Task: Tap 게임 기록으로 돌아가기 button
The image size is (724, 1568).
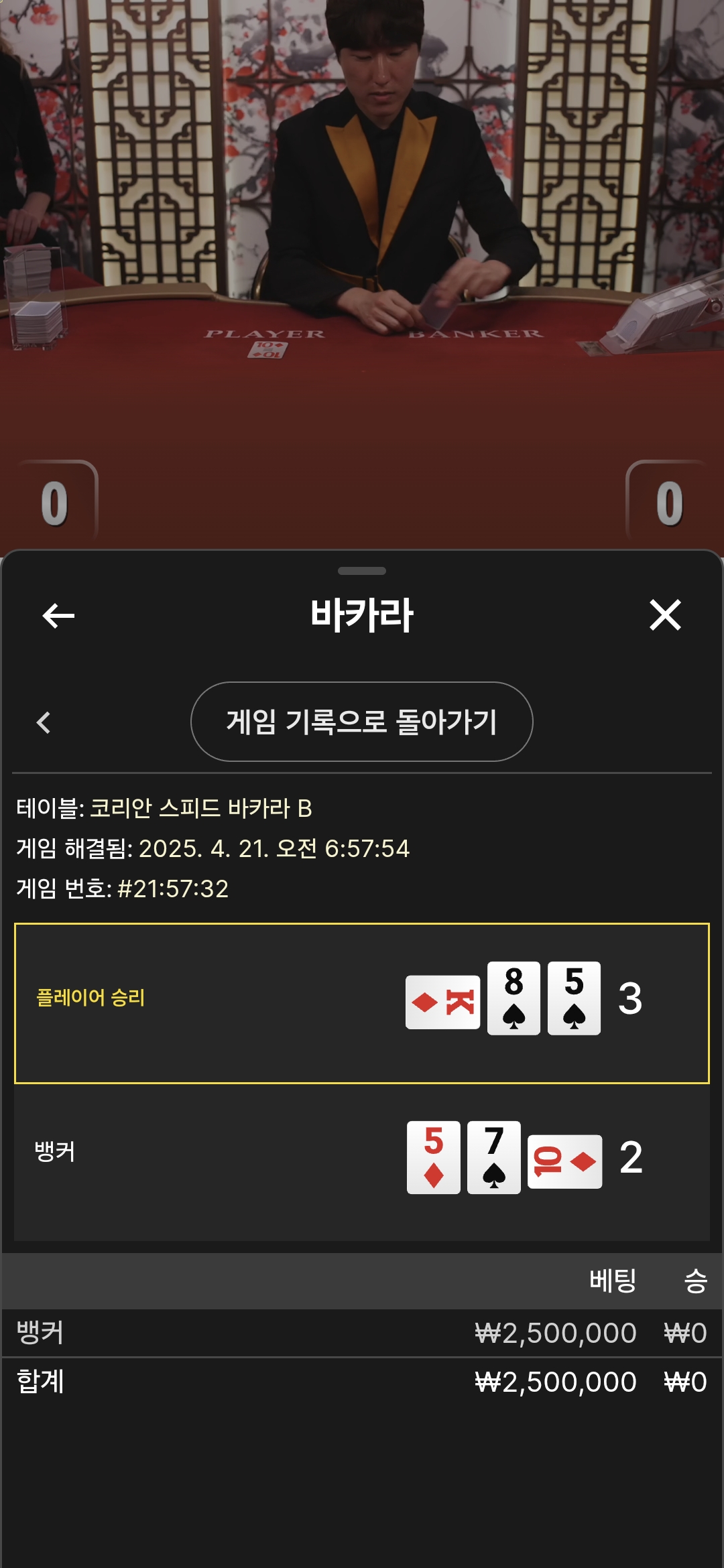Action: (362, 722)
